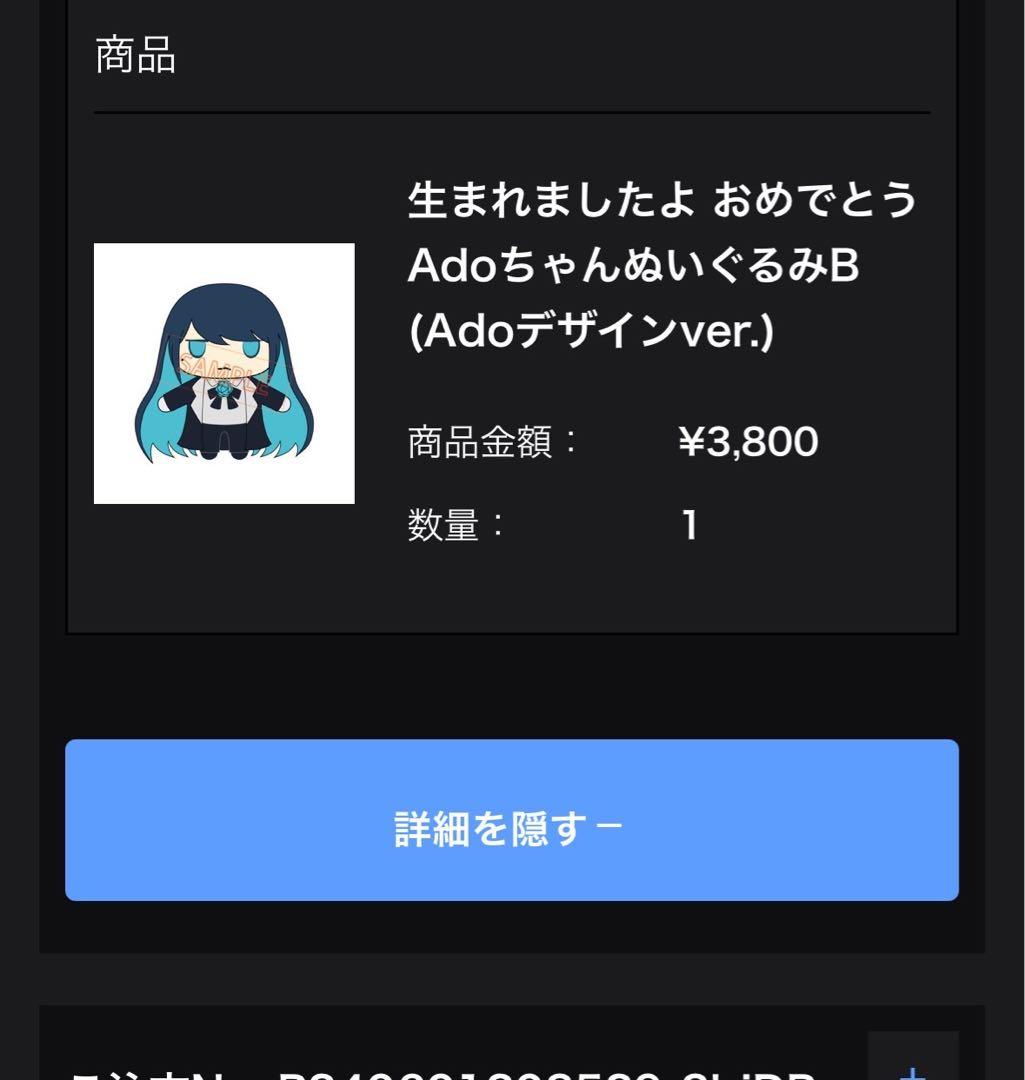Tap the ¥3,800 price value
This screenshot has height=1080, width=1025.
(x=749, y=440)
